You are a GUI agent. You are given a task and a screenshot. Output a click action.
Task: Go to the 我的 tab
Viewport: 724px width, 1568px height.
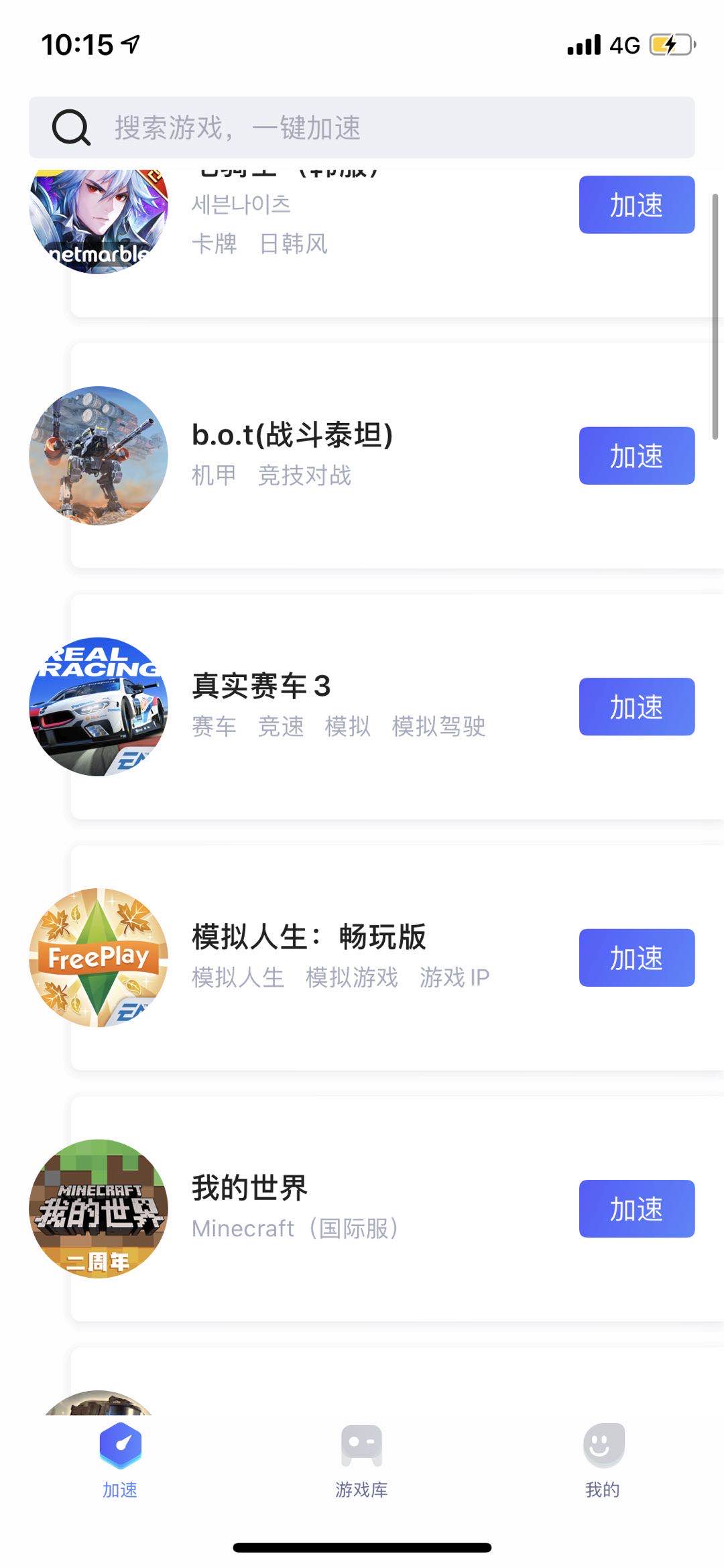click(x=602, y=1461)
